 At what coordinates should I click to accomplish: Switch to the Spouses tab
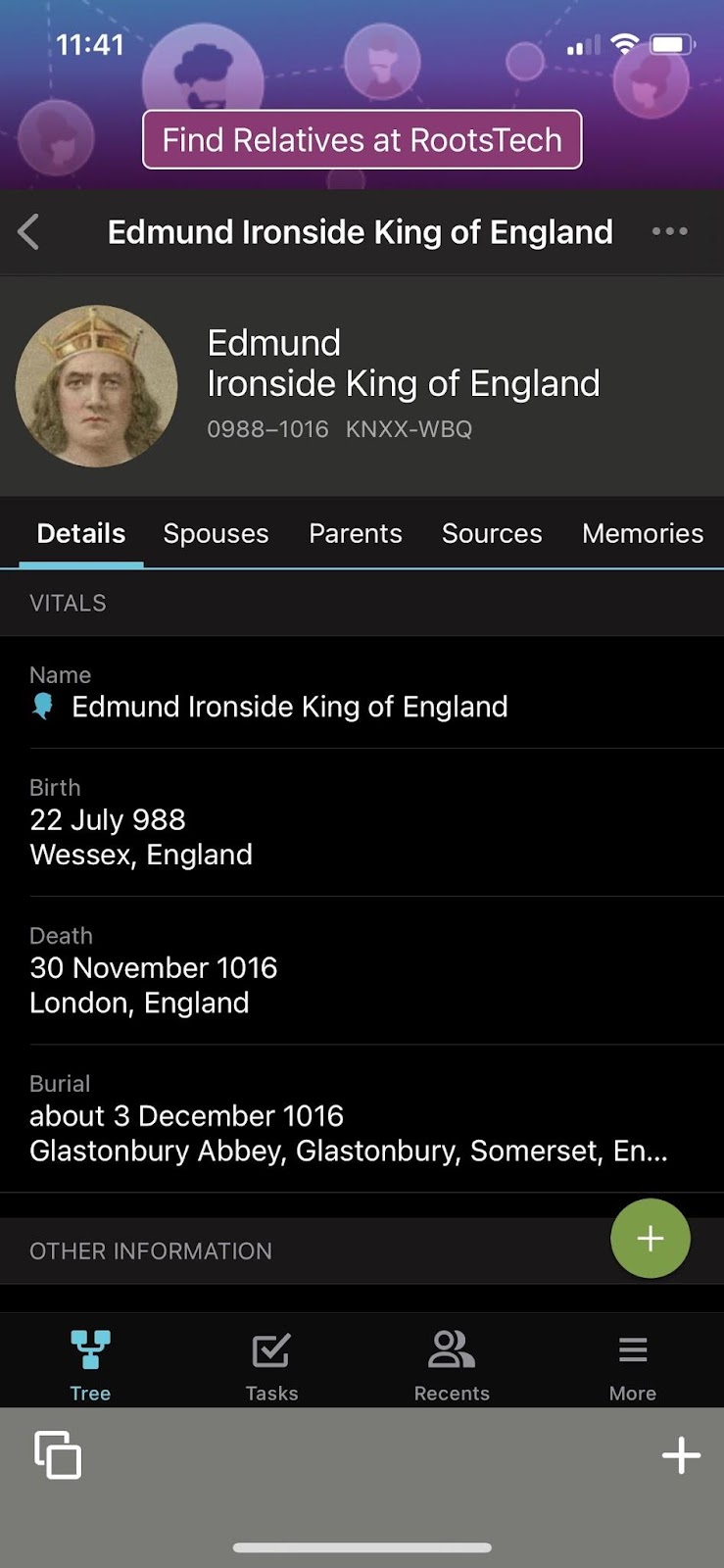(216, 533)
